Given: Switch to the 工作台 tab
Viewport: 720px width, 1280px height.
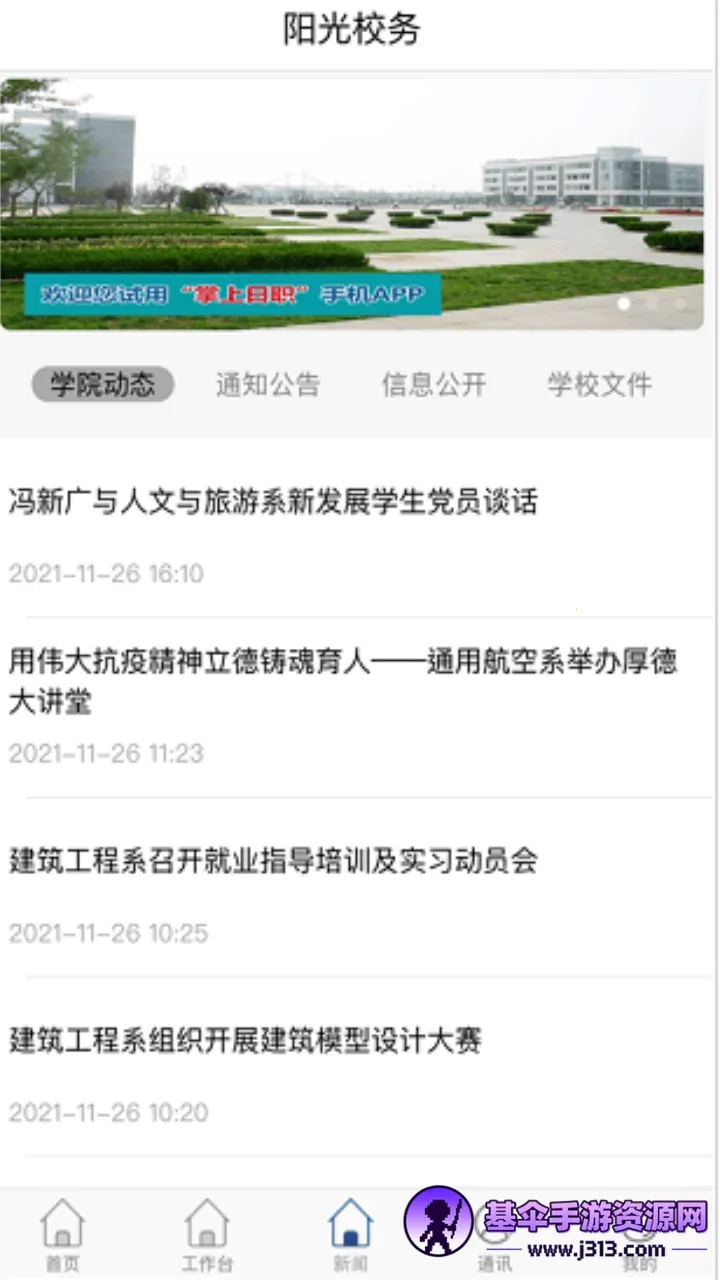Looking at the screenshot, I should point(207,1236).
